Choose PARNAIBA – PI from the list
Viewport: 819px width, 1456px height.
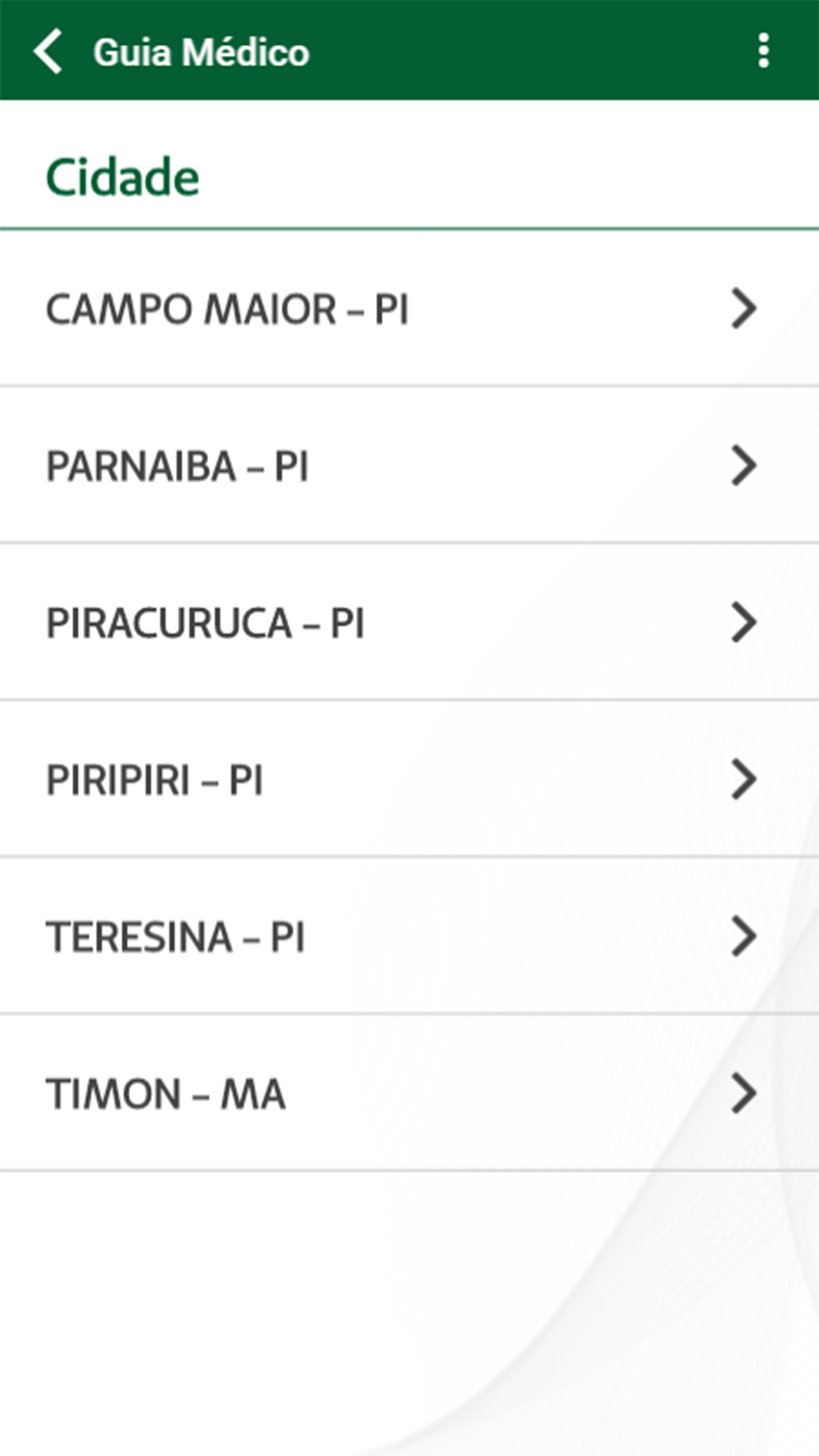[409, 465]
